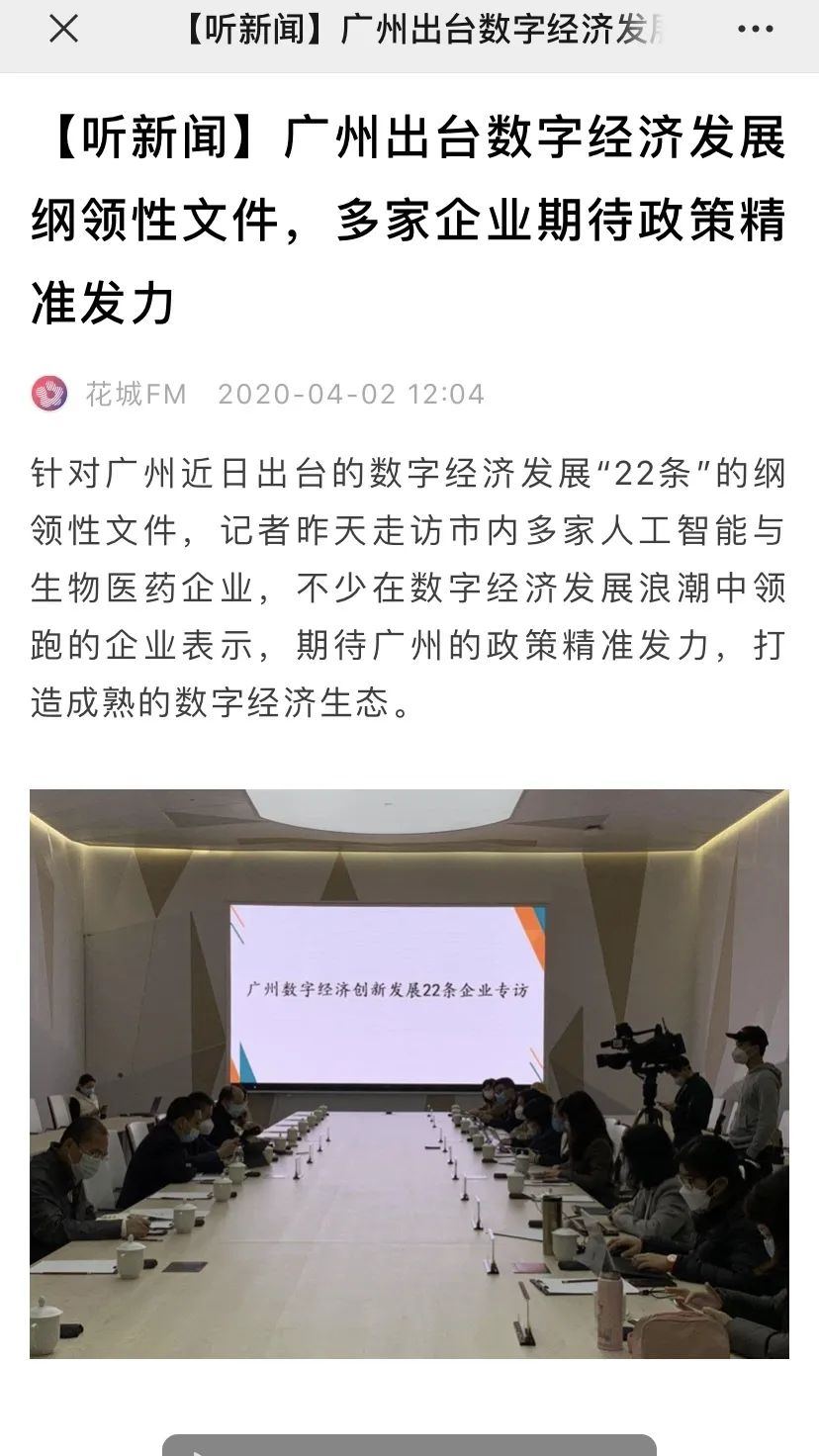Open the 花城FM account profile
This screenshot has width=819, height=1456.
(x=136, y=394)
